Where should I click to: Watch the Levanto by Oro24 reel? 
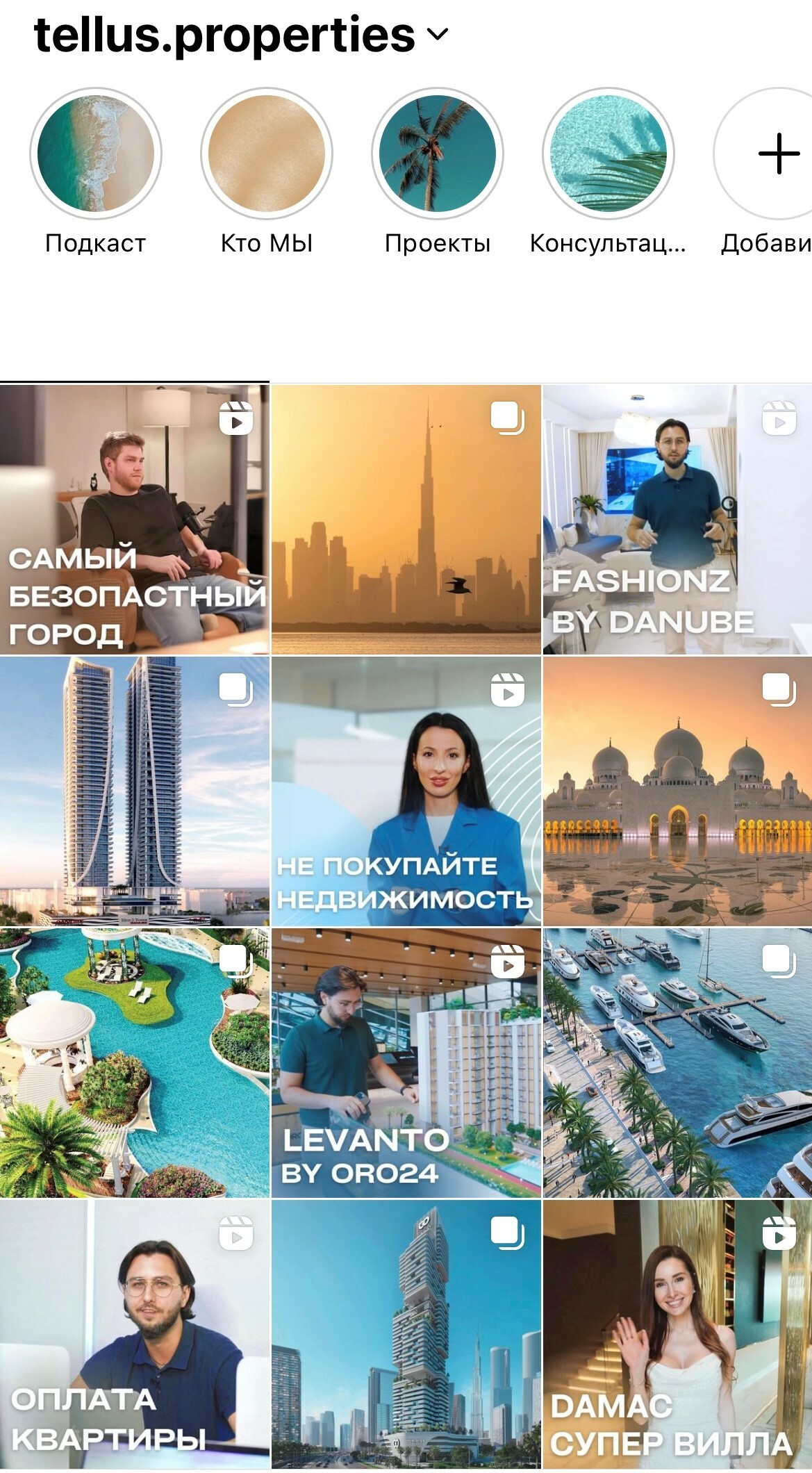click(x=406, y=1062)
